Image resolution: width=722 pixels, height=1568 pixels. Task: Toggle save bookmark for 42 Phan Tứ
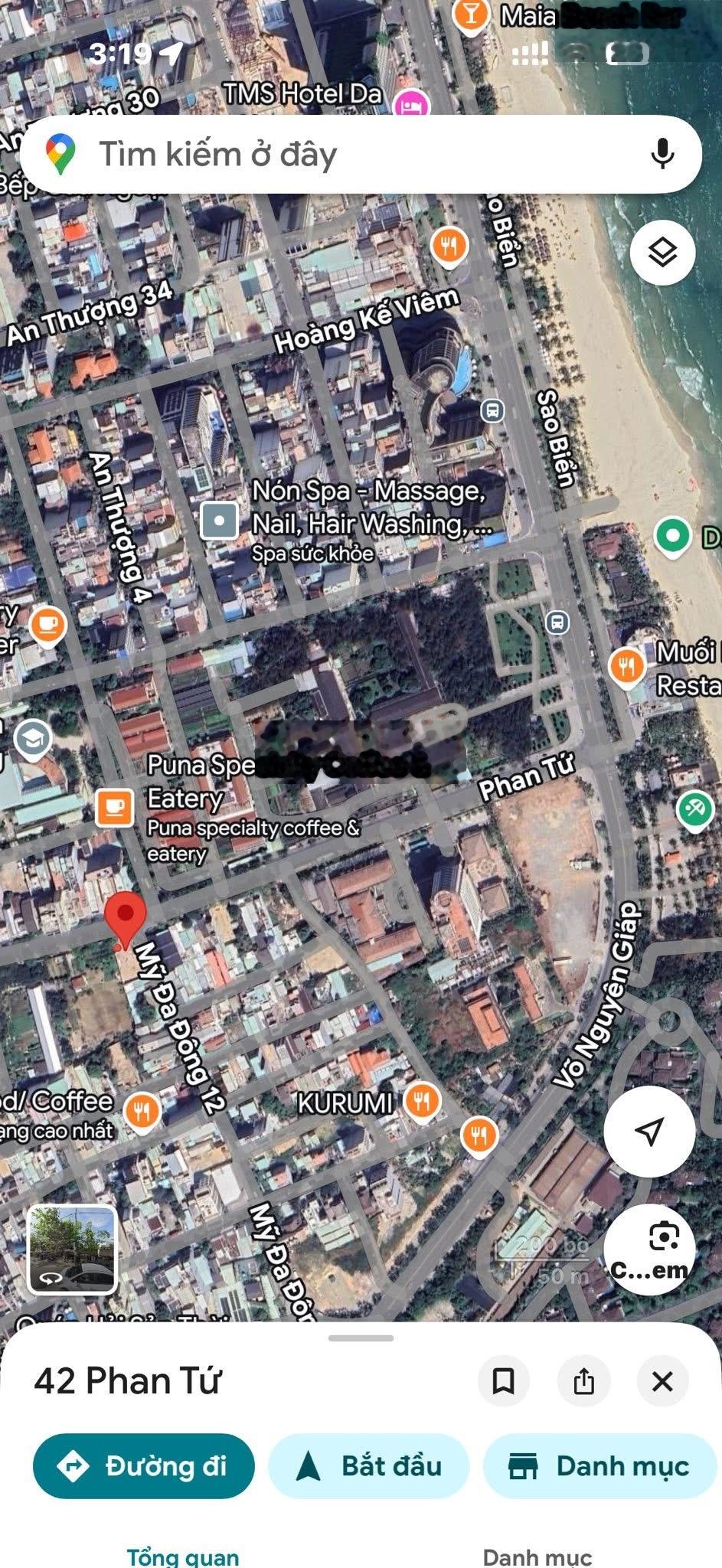point(504,1380)
